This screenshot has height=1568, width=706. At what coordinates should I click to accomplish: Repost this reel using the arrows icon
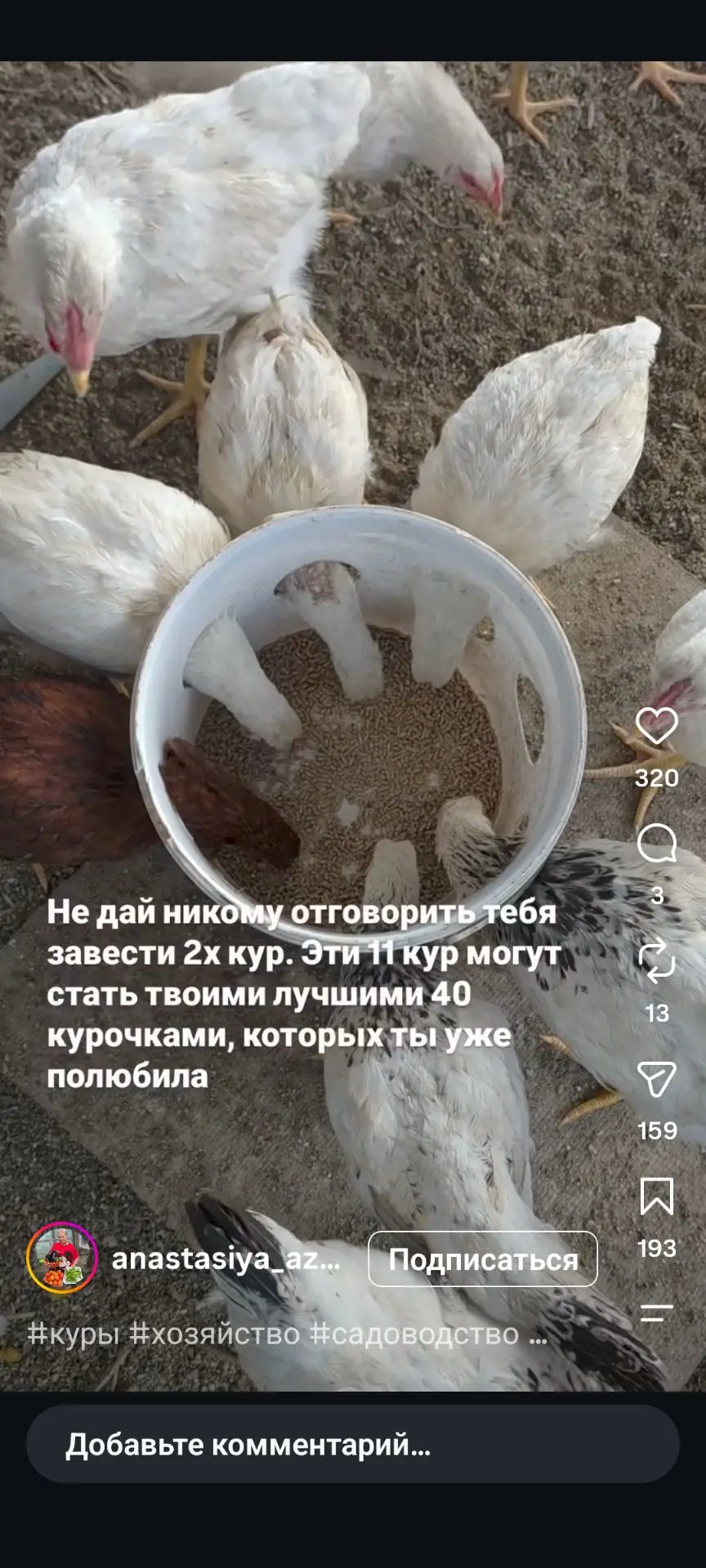pyautogui.click(x=657, y=960)
